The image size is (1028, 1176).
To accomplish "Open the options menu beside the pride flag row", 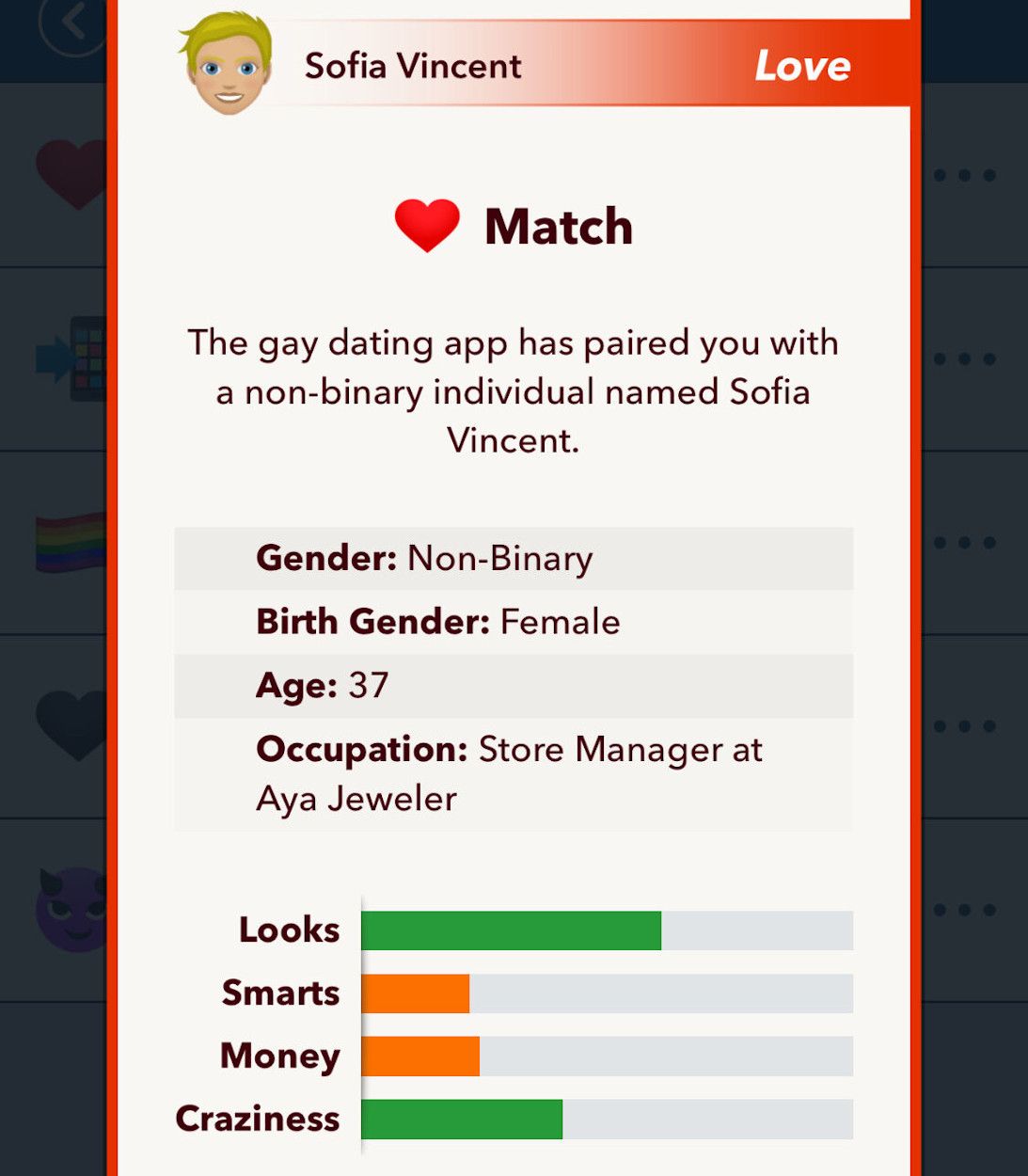I will [x=964, y=541].
